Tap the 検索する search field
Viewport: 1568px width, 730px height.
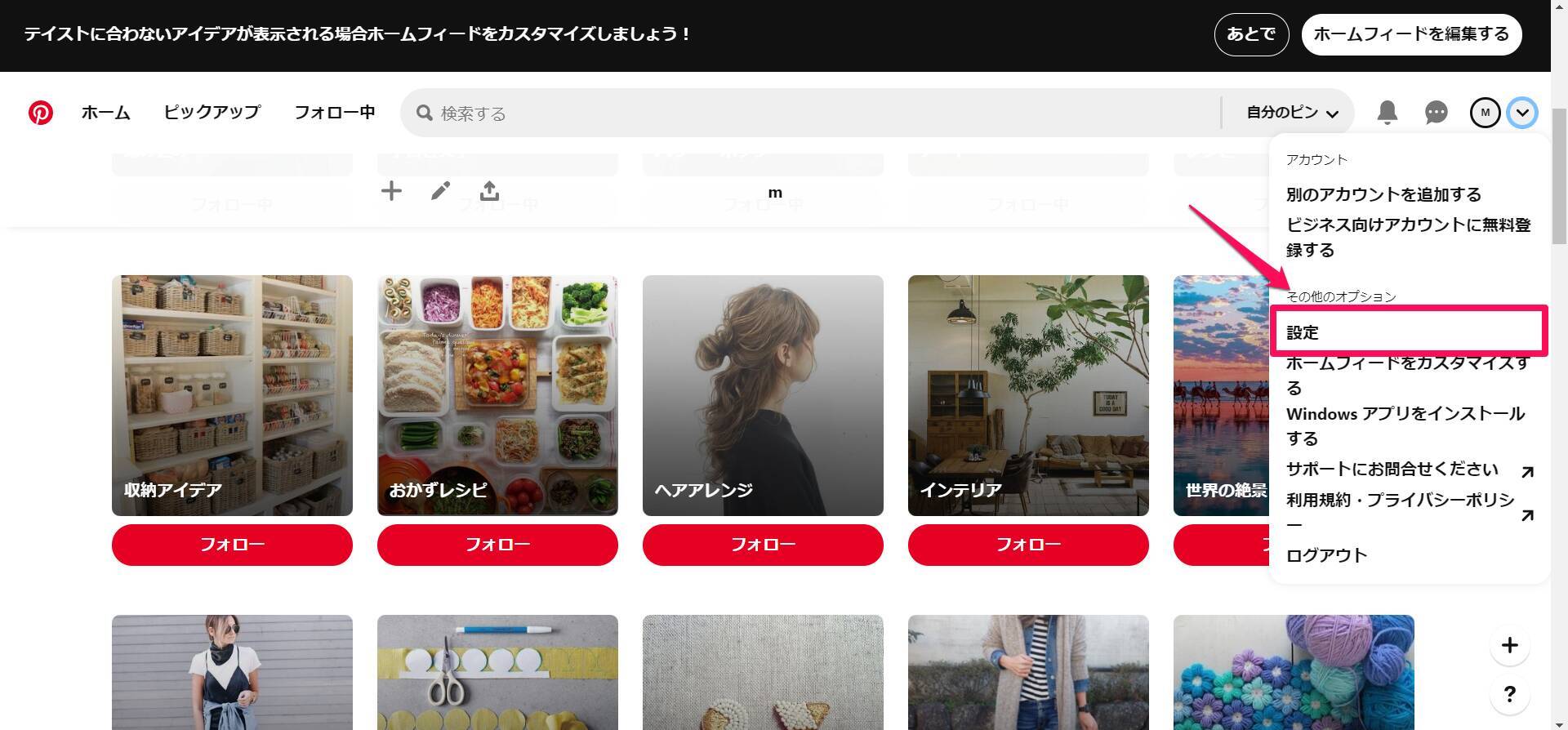coord(817,113)
